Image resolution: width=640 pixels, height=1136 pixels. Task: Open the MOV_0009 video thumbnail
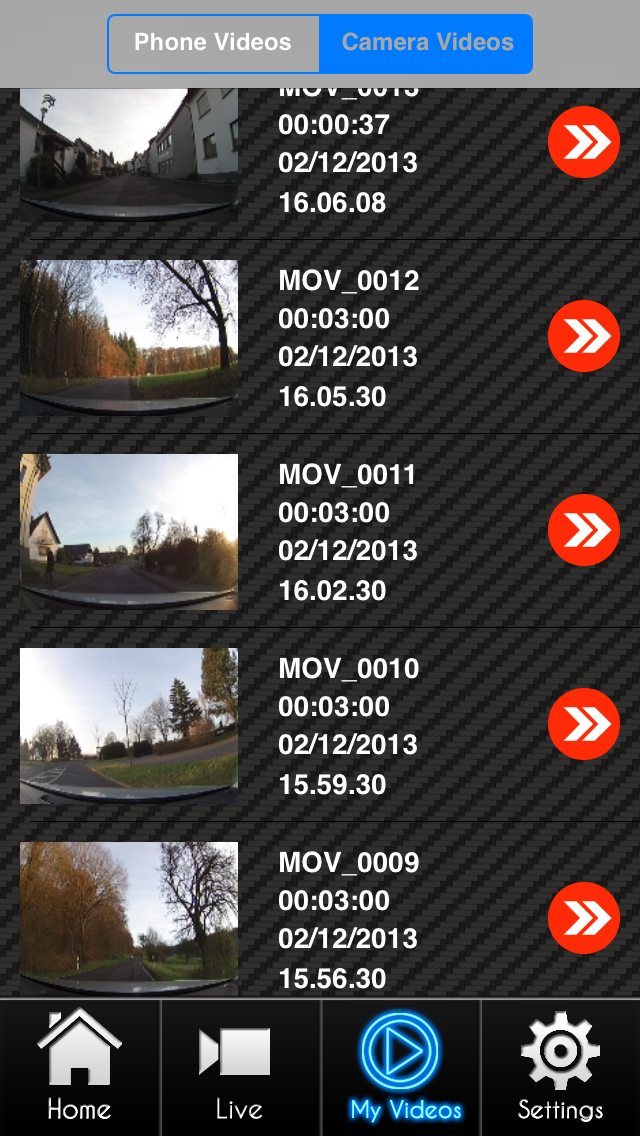[x=129, y=918]
